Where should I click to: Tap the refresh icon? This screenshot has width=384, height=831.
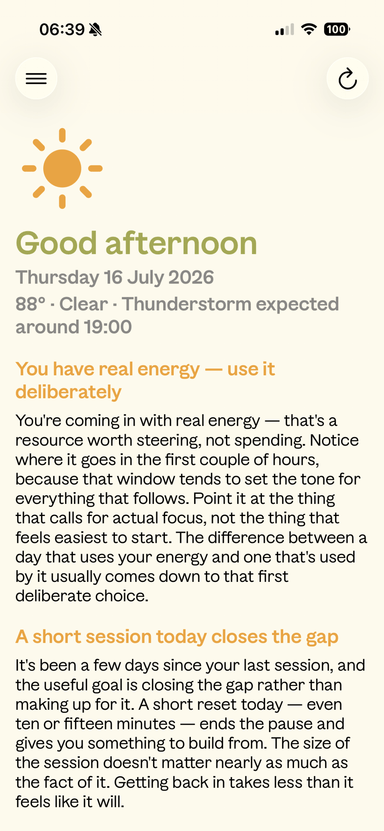pyautogui.click(x=347, y=78)
